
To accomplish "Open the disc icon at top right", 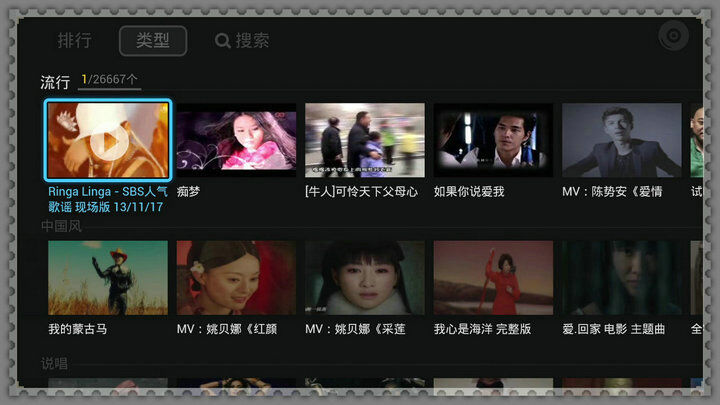I will 673,38.
